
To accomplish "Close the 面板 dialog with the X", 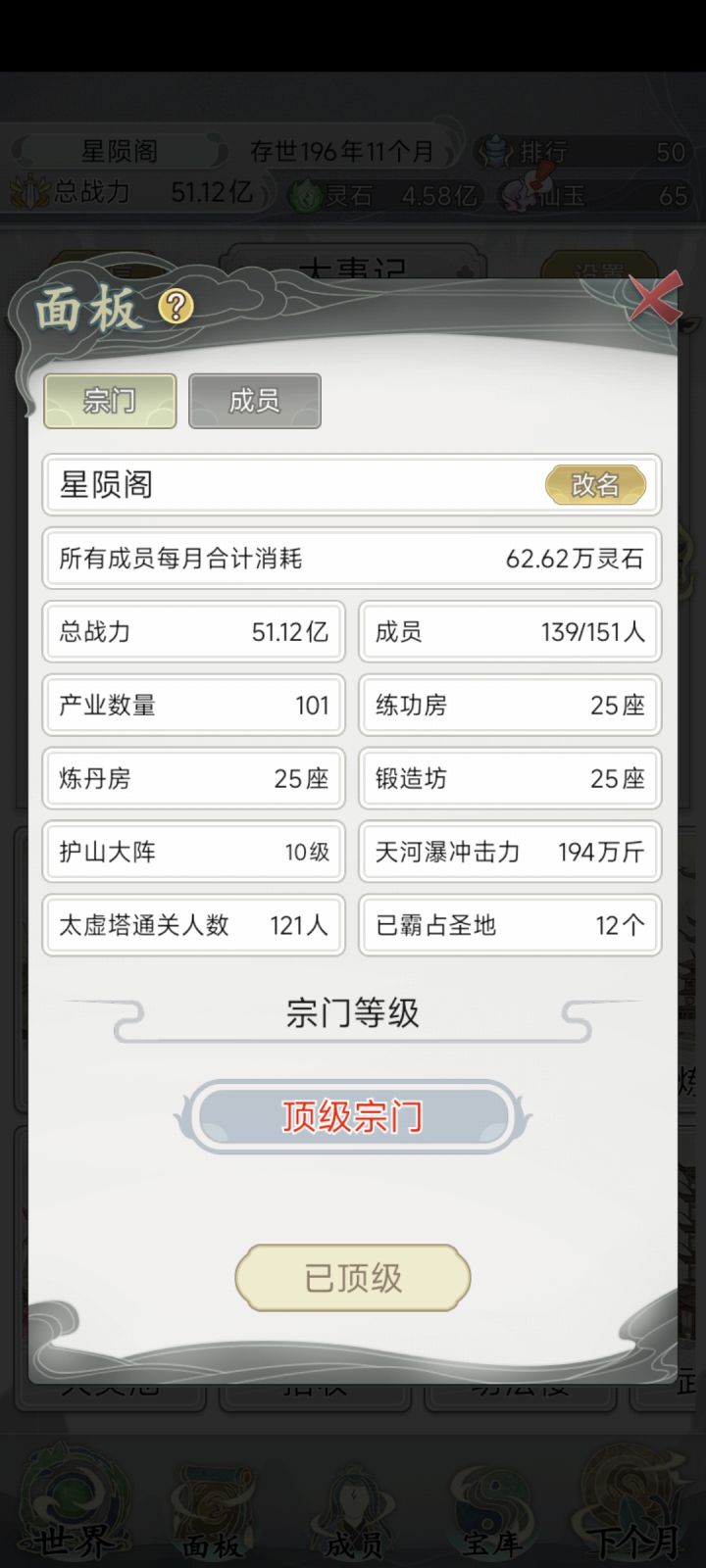I will coord(653,299).
